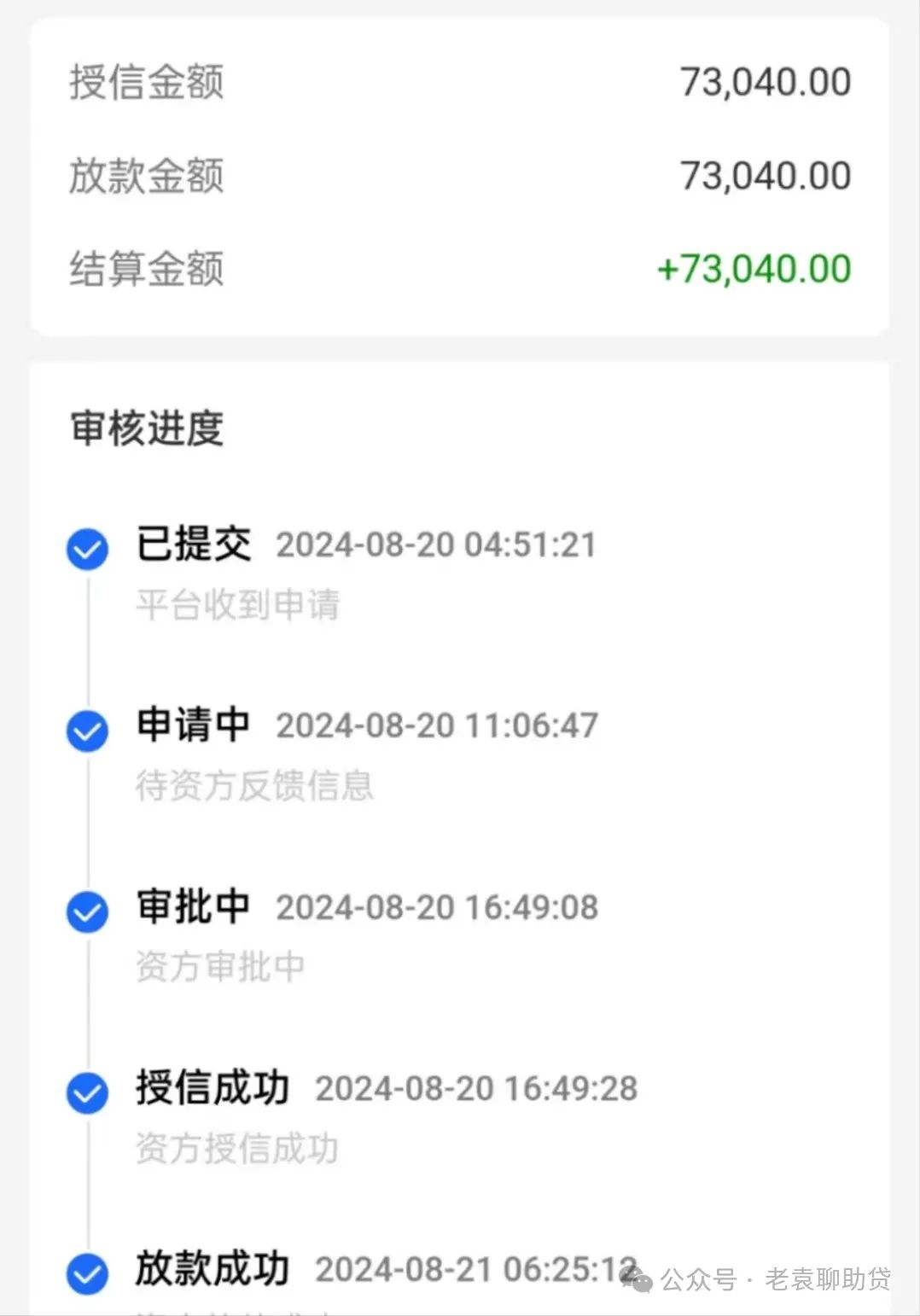Viewport: 920px width, 1316px height.
Task: Click the checkmark icon next to 申请中
Action: pos(86,731)
